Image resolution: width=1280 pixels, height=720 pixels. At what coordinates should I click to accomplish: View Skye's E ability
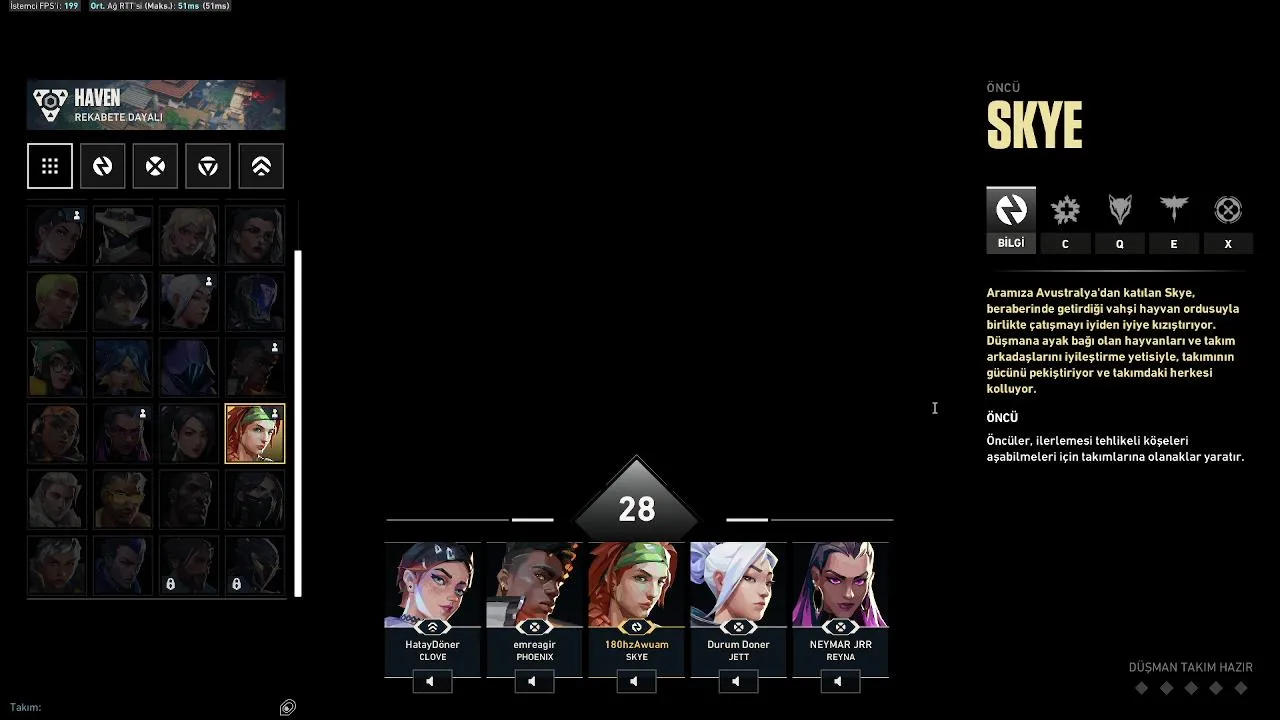click(1174, 220)
